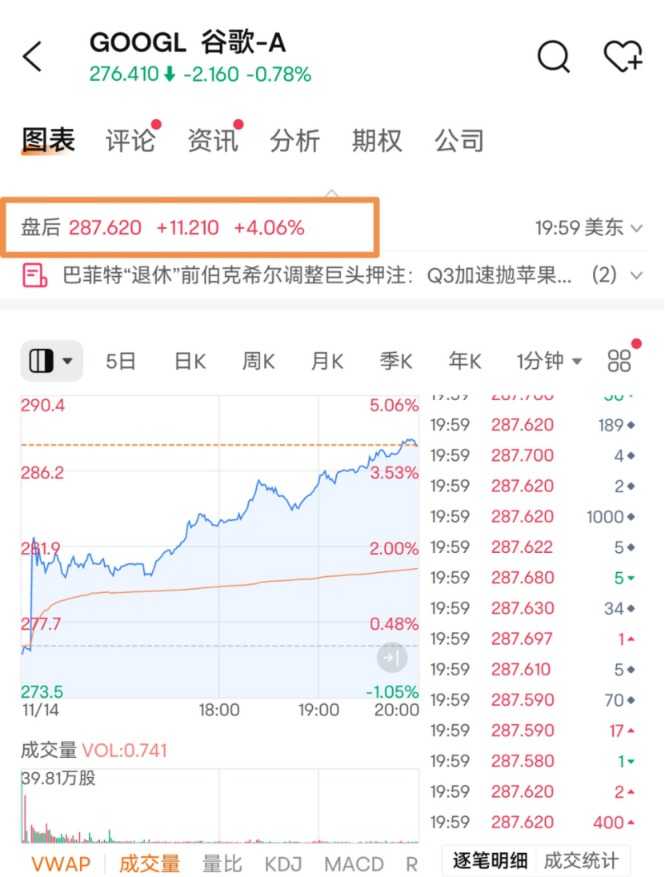Open the 资讯 tab
This screenshot has width=665, height=877.
pyautogui.click(x=213, y=141)
